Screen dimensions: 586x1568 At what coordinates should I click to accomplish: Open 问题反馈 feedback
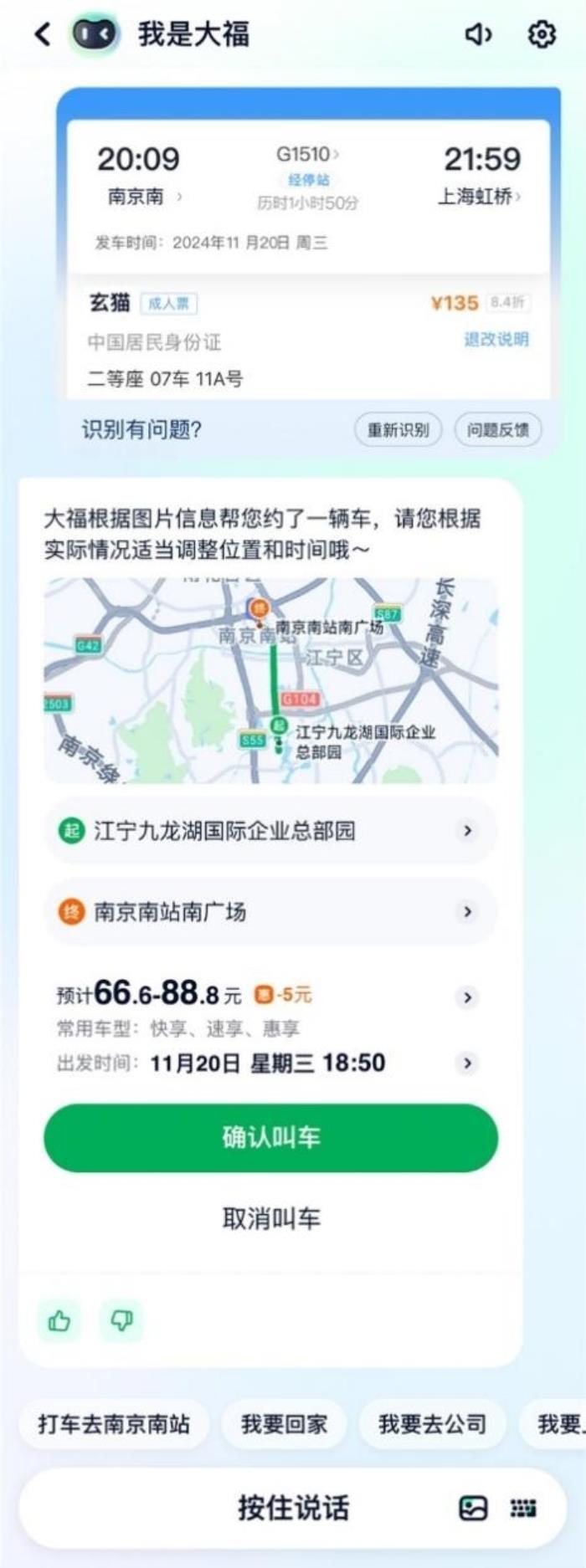click(x=497, y=430)
